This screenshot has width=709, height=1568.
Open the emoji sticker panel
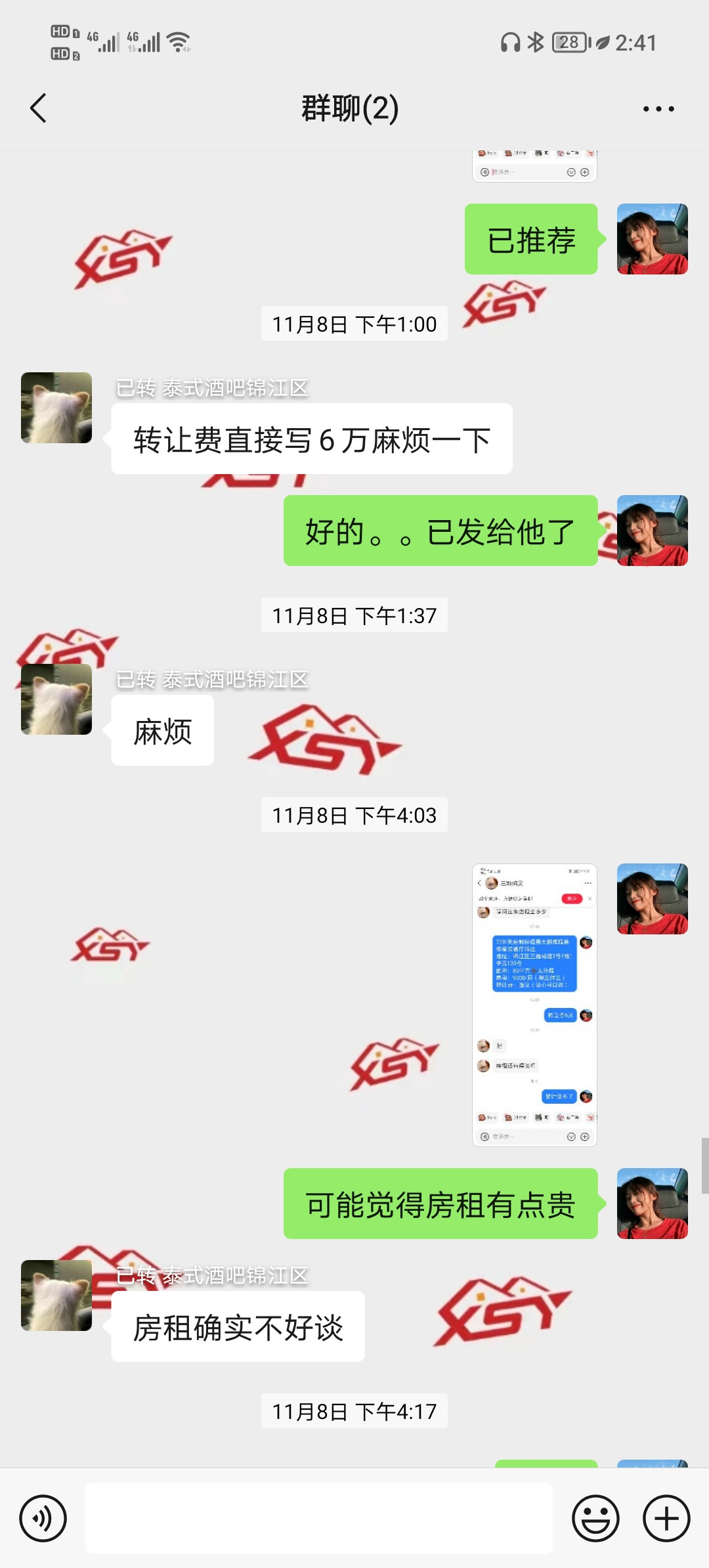595,1518
